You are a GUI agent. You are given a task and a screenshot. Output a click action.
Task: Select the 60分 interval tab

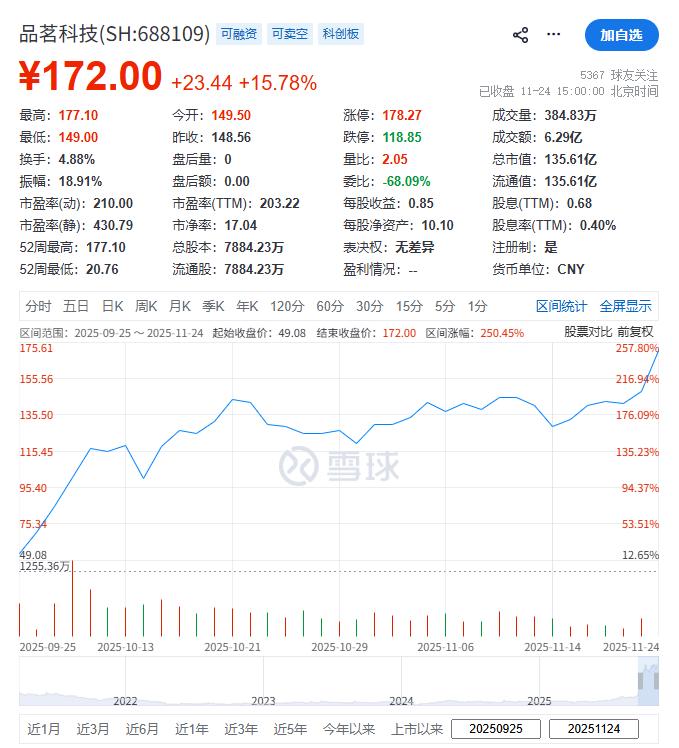tap(330, 306)
